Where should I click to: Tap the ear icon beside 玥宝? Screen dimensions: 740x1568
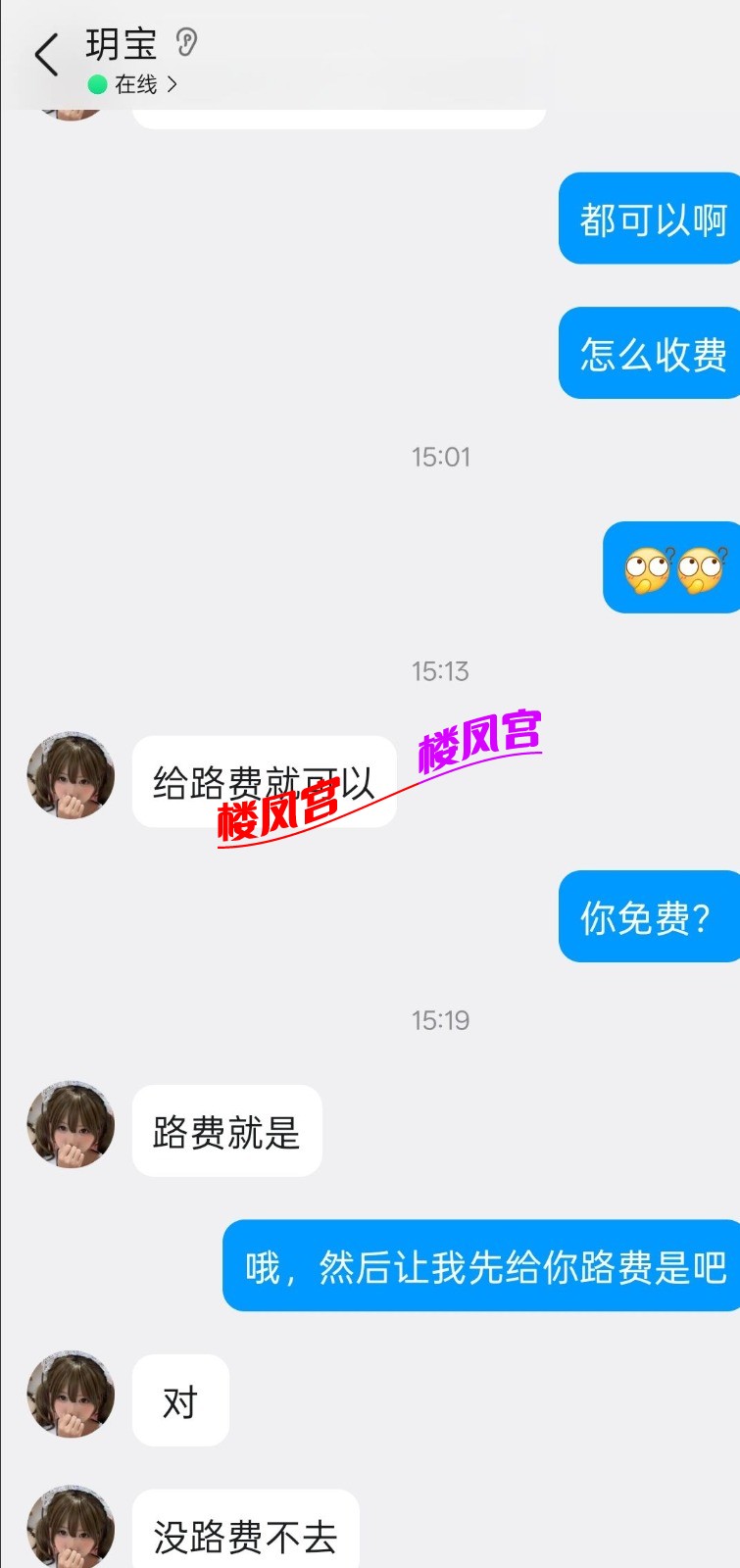pyautogui.click(x=186, y=42)
